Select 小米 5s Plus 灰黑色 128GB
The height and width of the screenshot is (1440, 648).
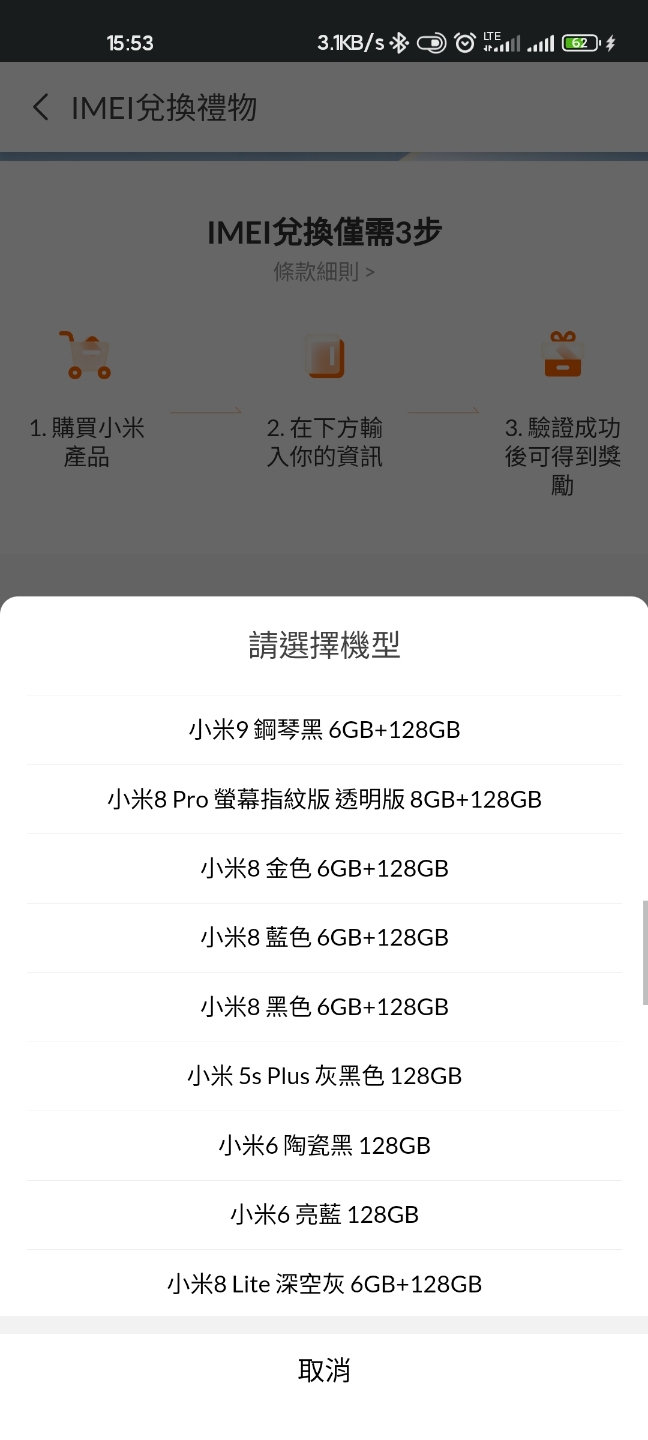click(324, 1076)
